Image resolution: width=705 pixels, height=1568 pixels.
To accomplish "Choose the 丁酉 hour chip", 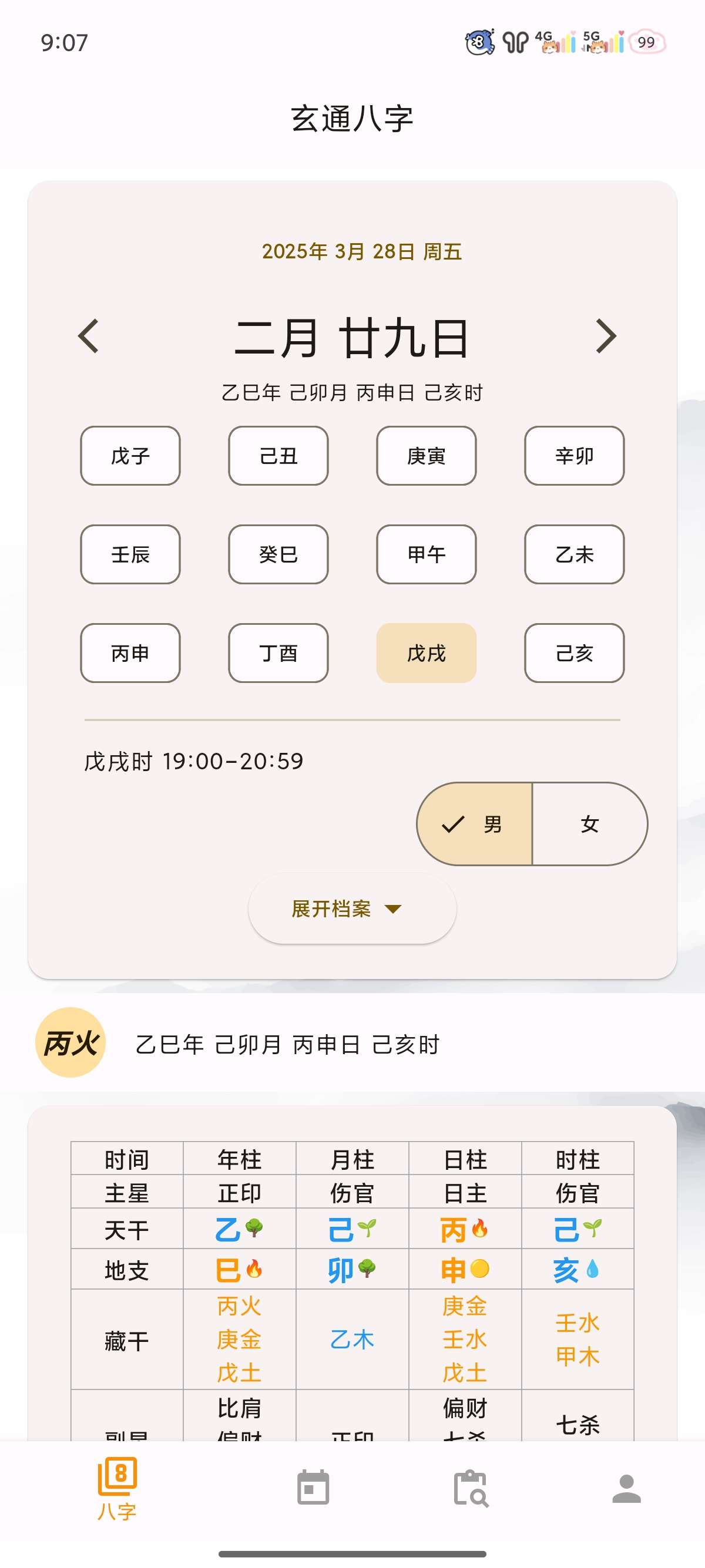I will (x=278, y=653).
